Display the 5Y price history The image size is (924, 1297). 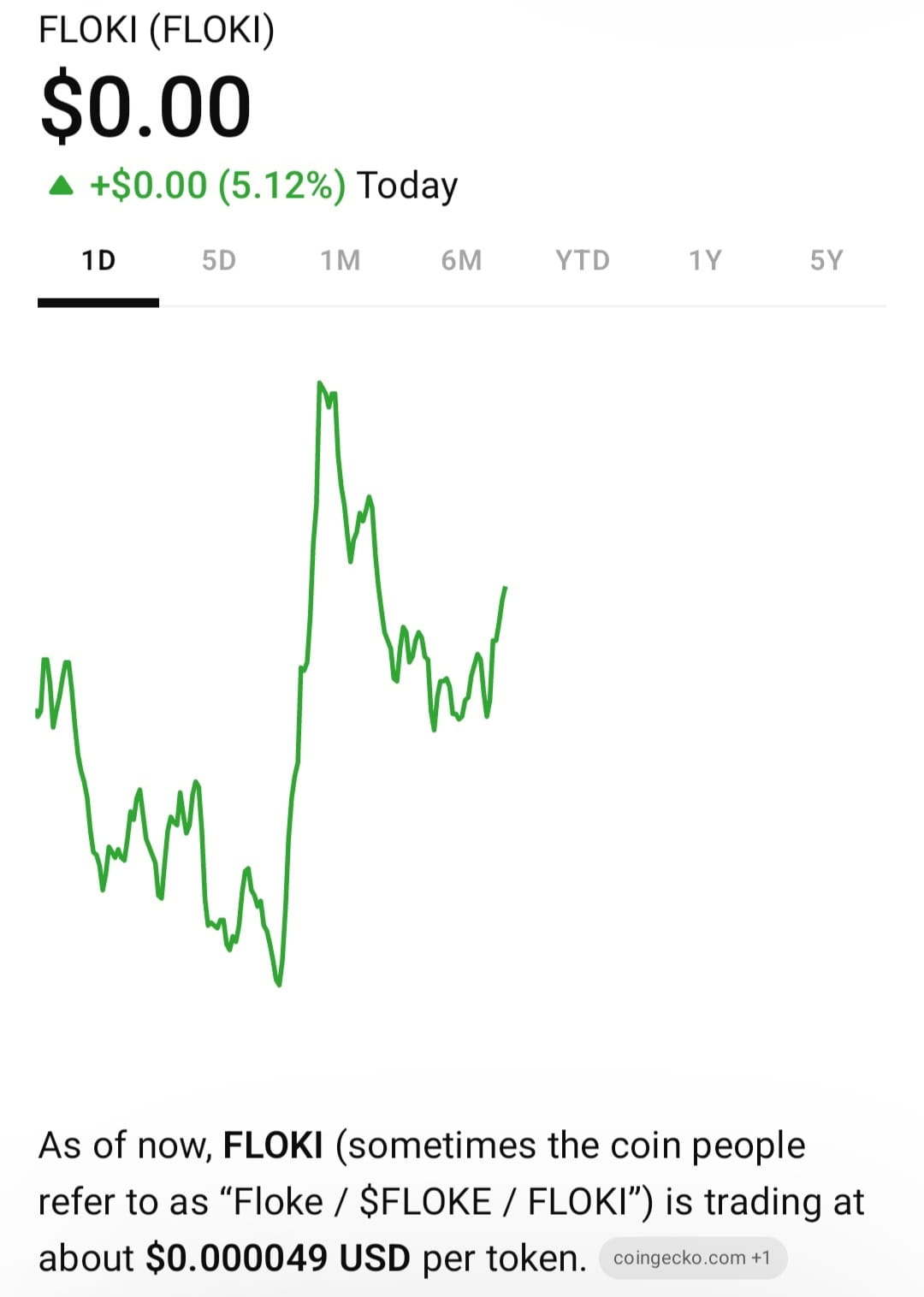pyautogui.click(x=826, y=260)
